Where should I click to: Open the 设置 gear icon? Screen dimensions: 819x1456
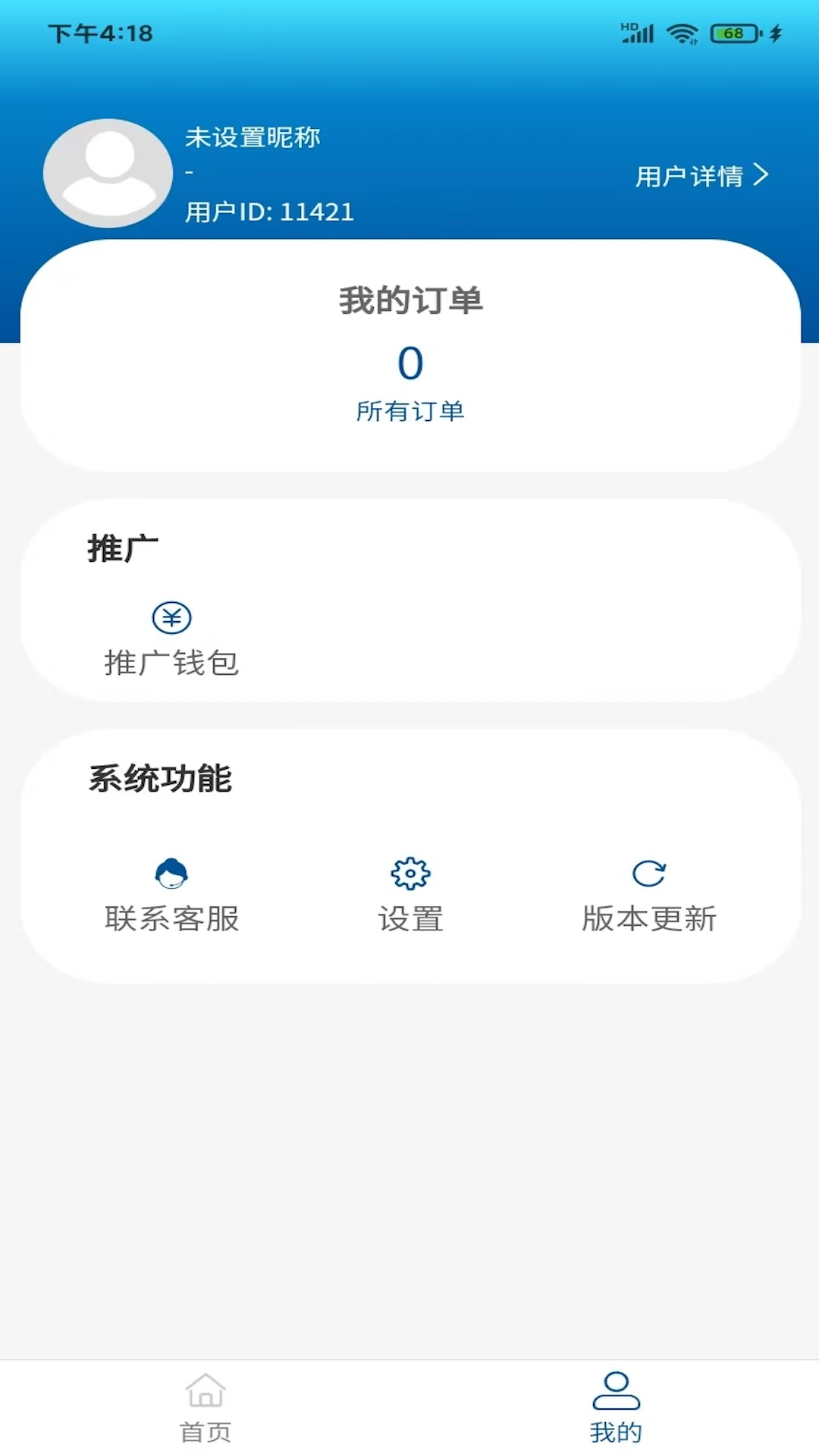[x=409, y=872]
